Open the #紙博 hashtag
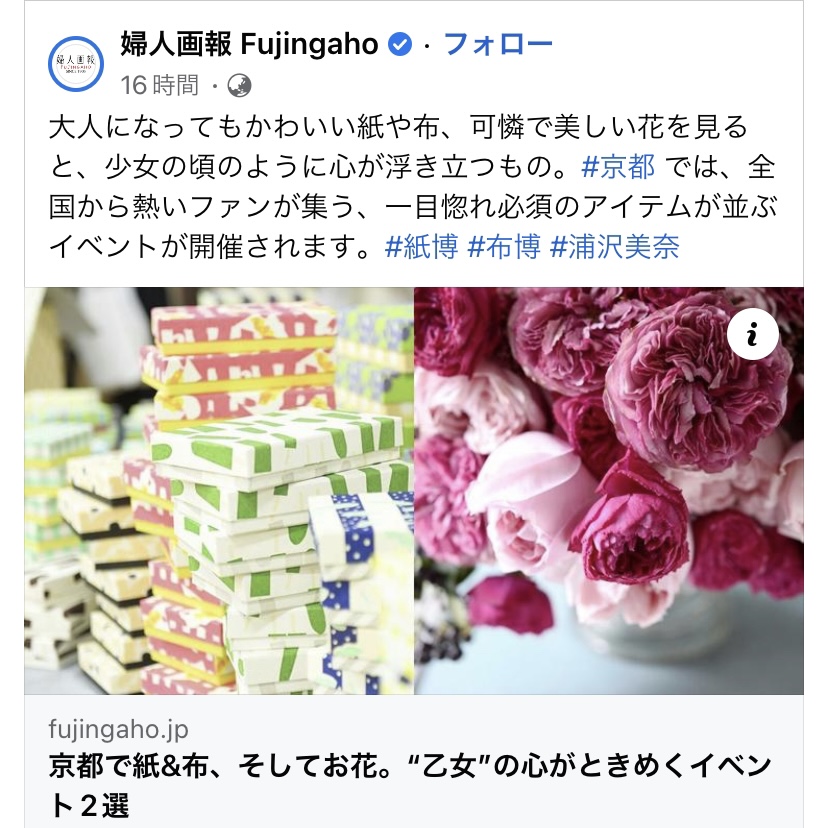828x828 pixels. pos(421,246)
